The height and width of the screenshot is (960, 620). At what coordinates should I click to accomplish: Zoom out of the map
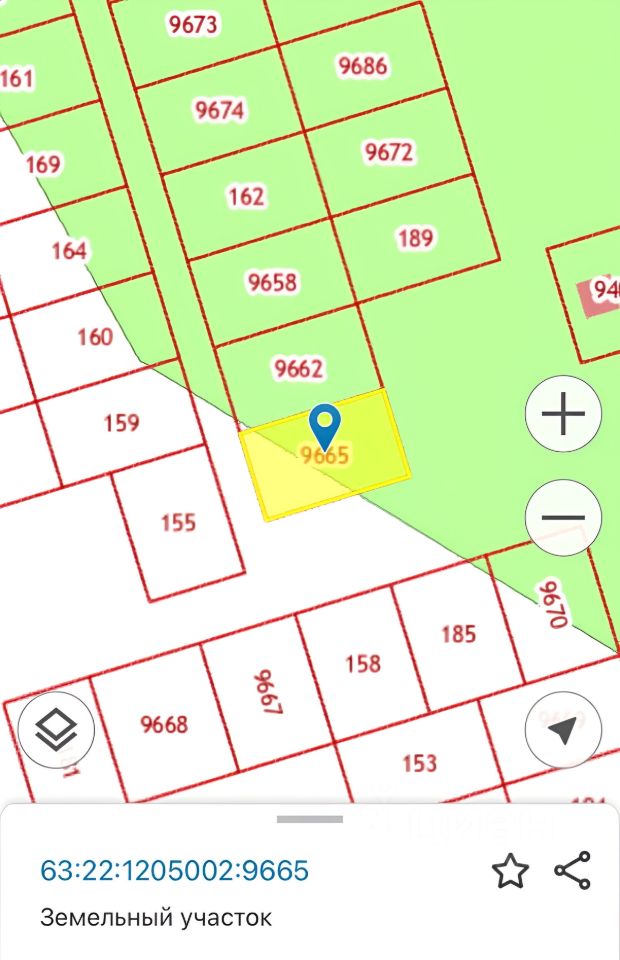tap(563, 517)
